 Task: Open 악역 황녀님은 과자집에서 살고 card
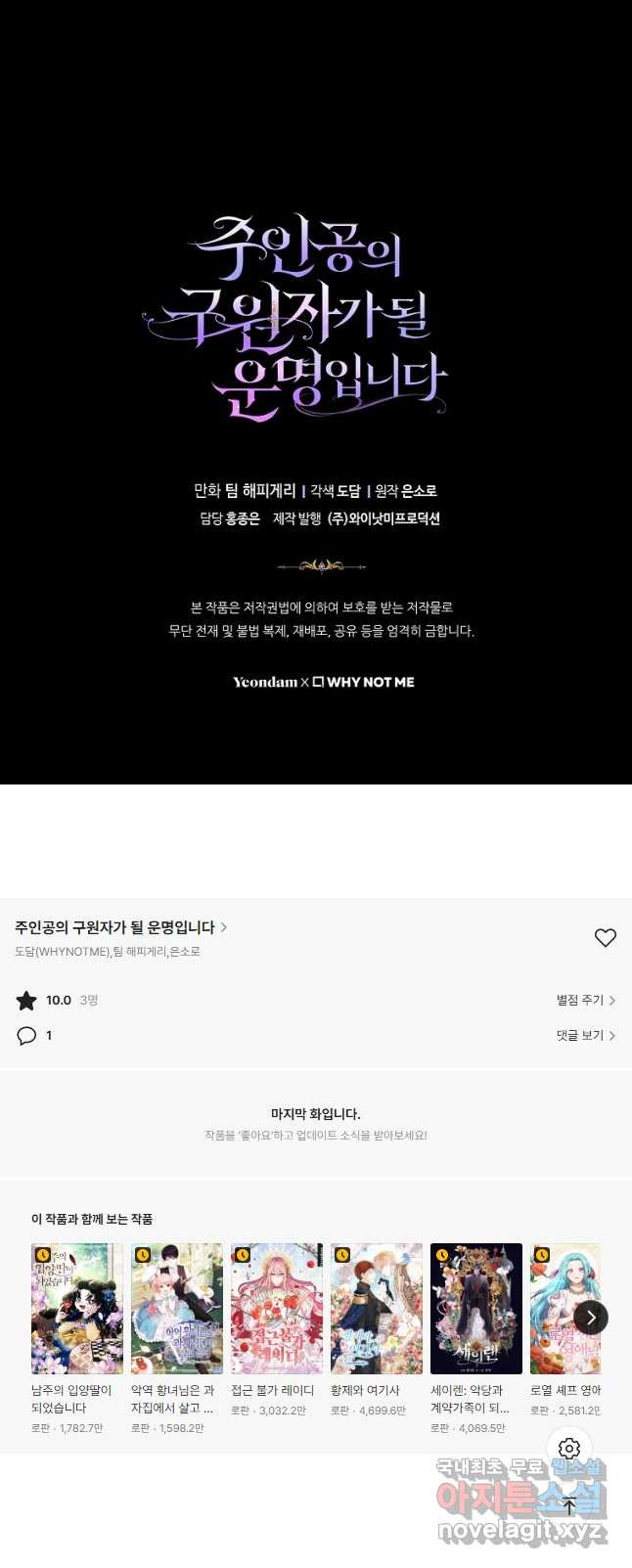(177, 1309)
